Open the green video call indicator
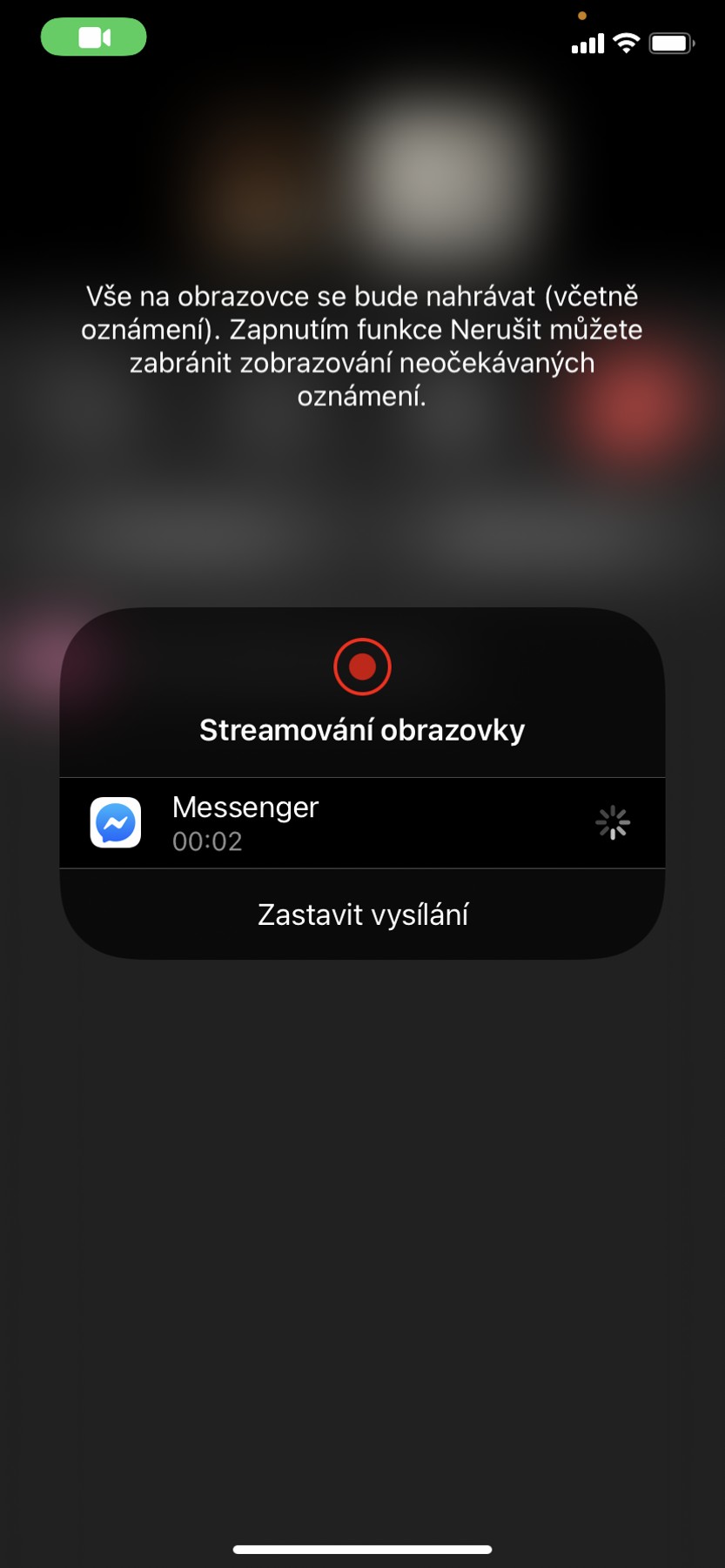Viewport: 725px width, 1568px height. [x=94, y=37]
